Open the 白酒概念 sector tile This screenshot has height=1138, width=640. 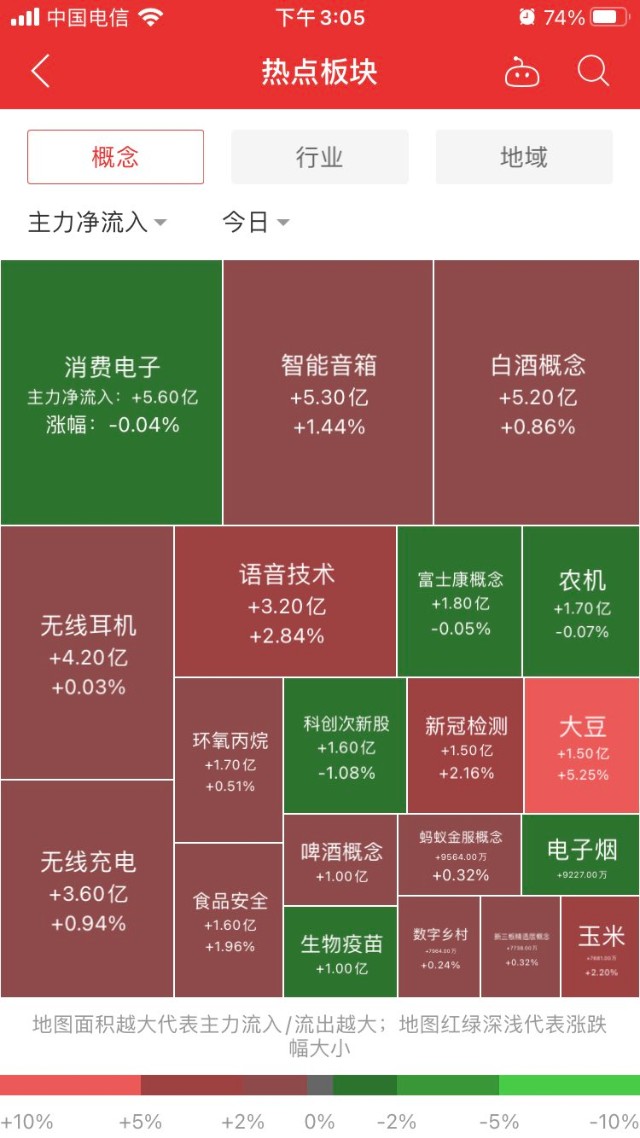(537, 392)
